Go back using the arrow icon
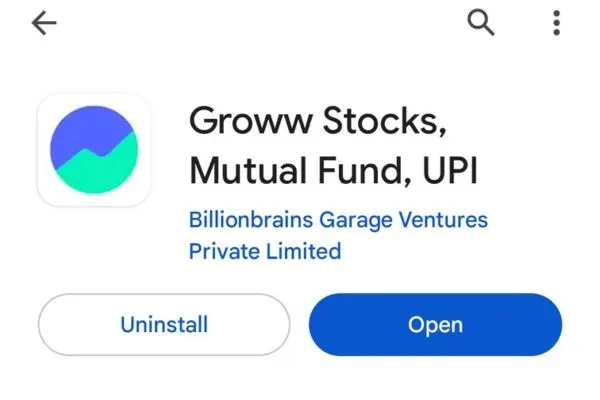Image resolution: width=600 pixels, height=400 pixels. [x=45, y=25]
